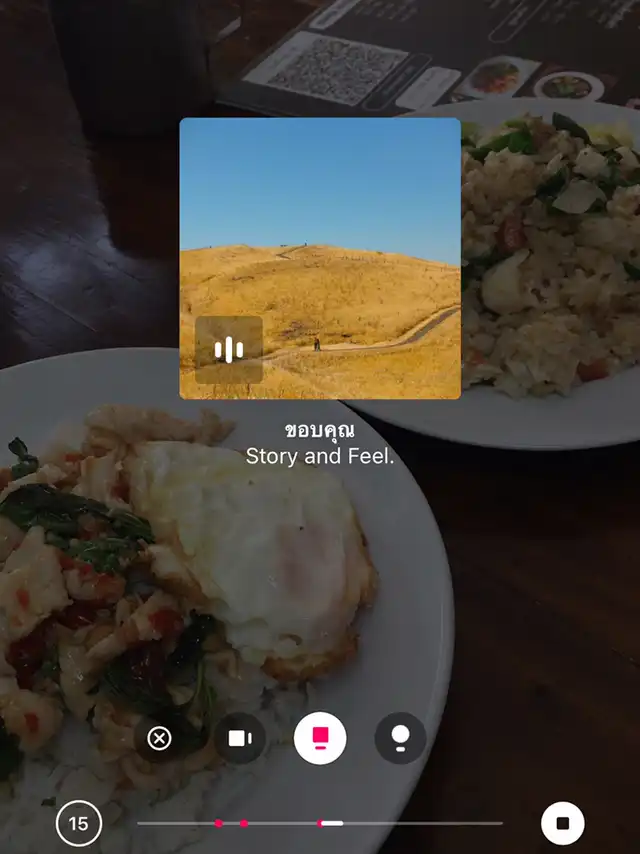Screen dimensions: 640x854
Task: Tap the audio wave icon on the sticker
Action: click(229, 350)
